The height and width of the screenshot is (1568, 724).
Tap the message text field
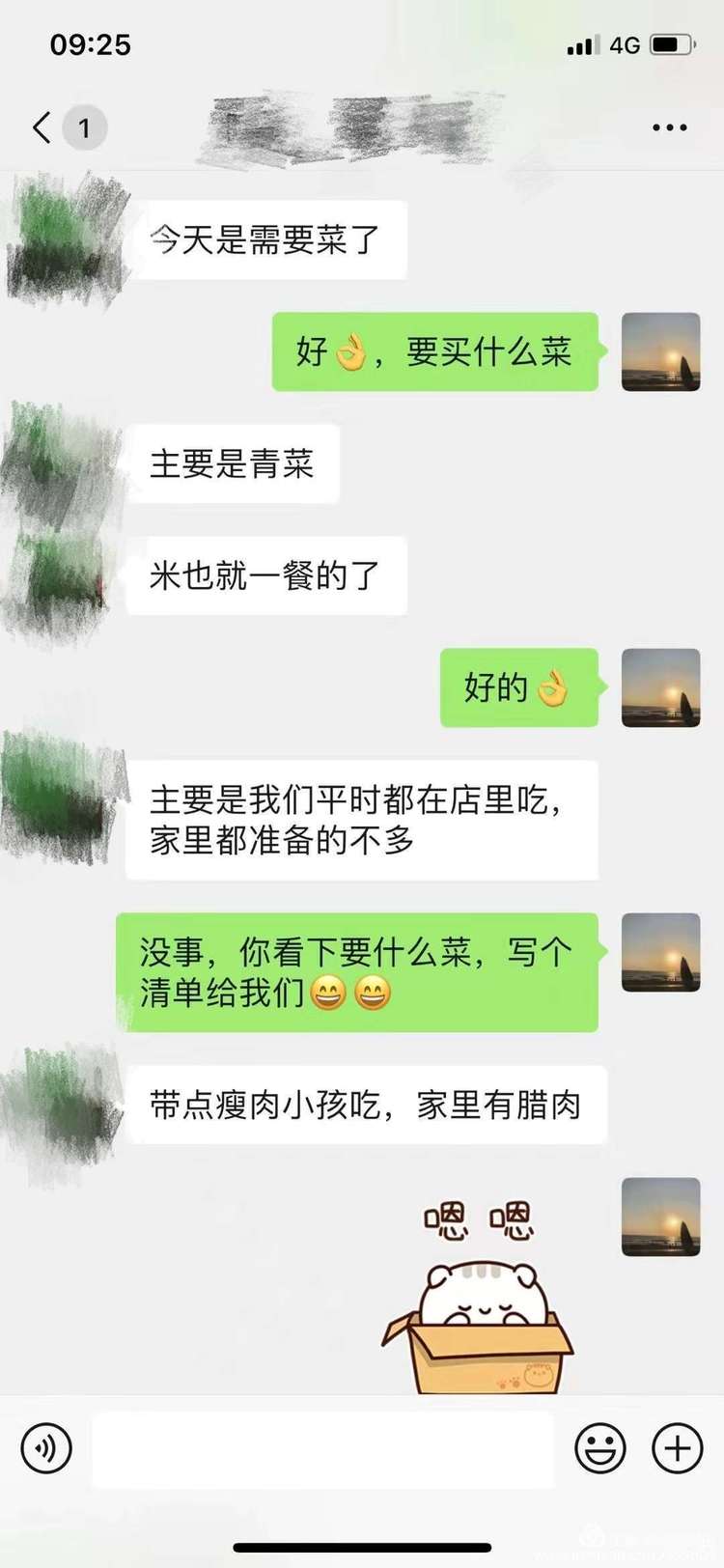point(323,1448)
